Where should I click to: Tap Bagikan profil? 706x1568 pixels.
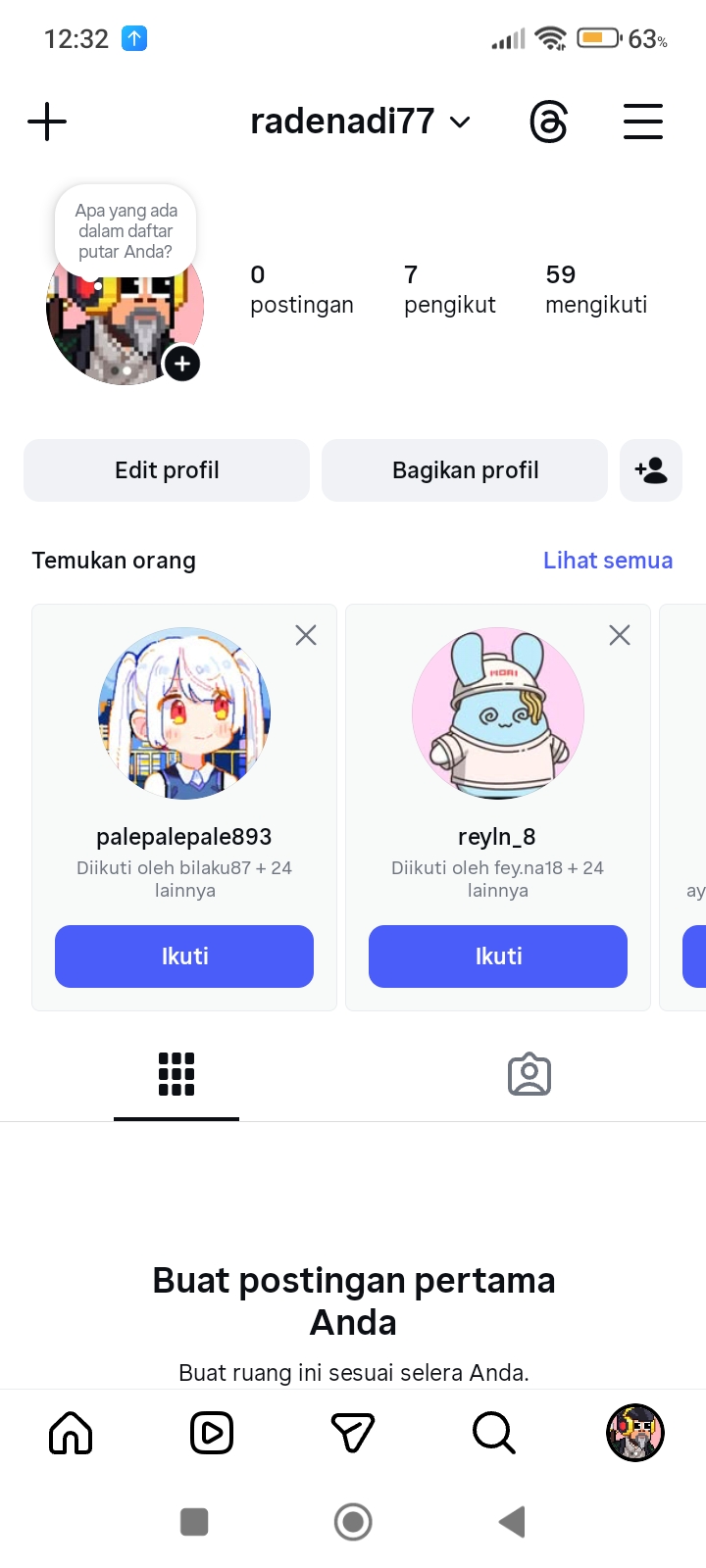click(x=465, y=470)
